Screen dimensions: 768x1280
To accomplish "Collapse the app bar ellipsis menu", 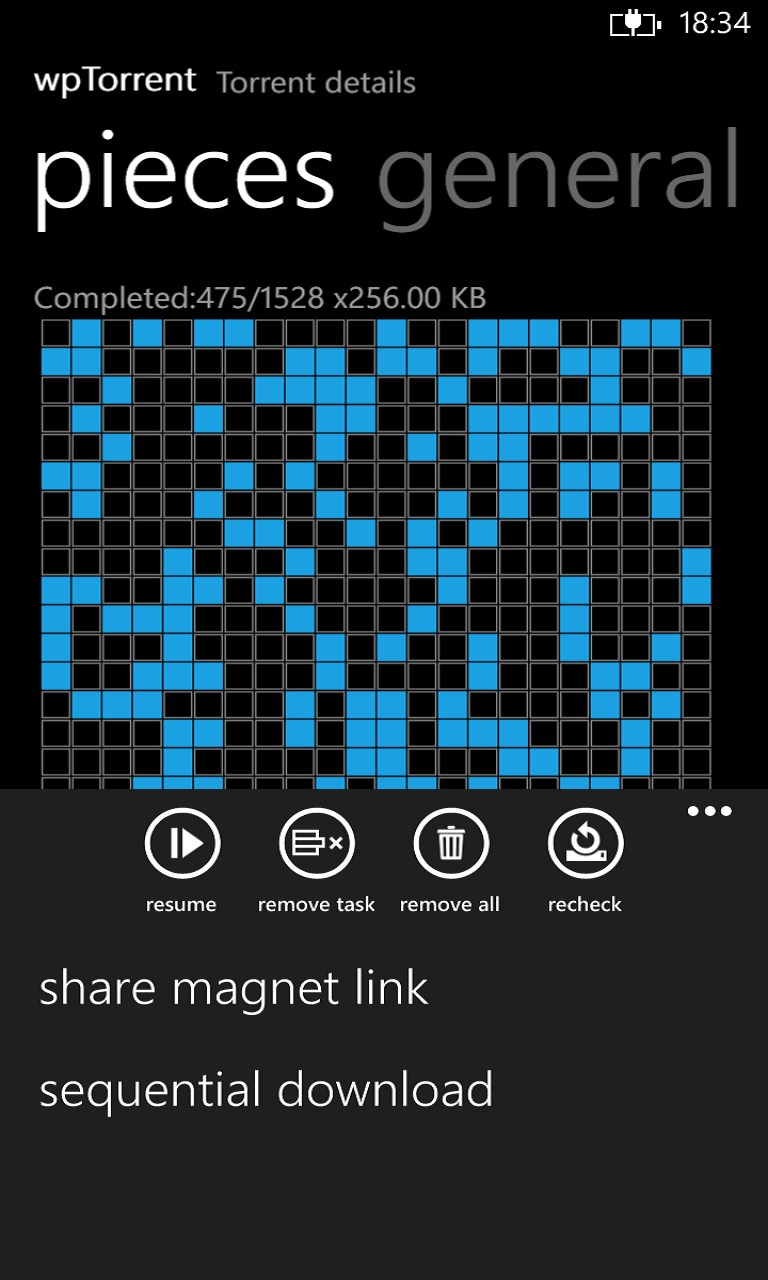I will coord(709,811).
